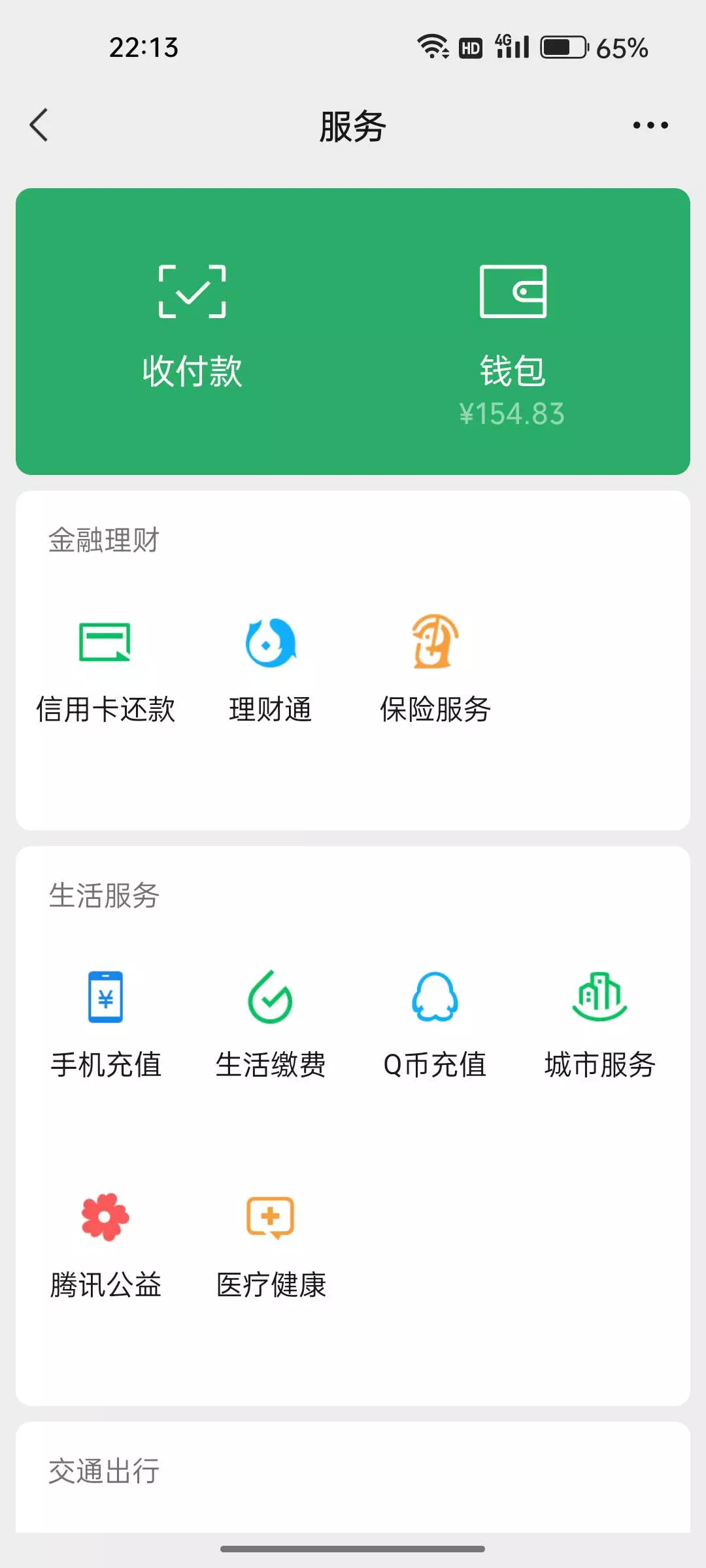706x1568 pixels.
Task: Open 收付款 to pay or receive
Action: click(192, 327)
